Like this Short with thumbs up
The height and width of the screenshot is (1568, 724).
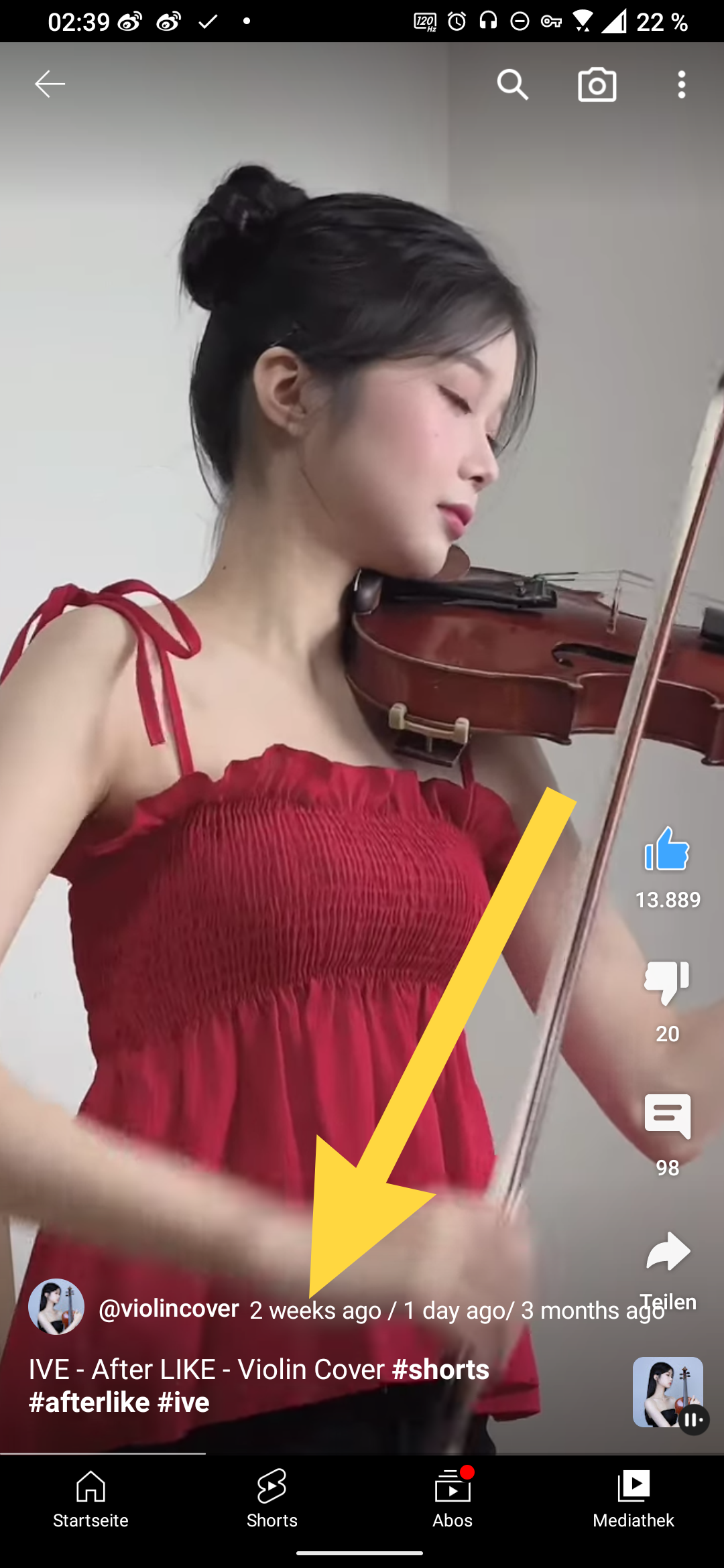(667, 849)
